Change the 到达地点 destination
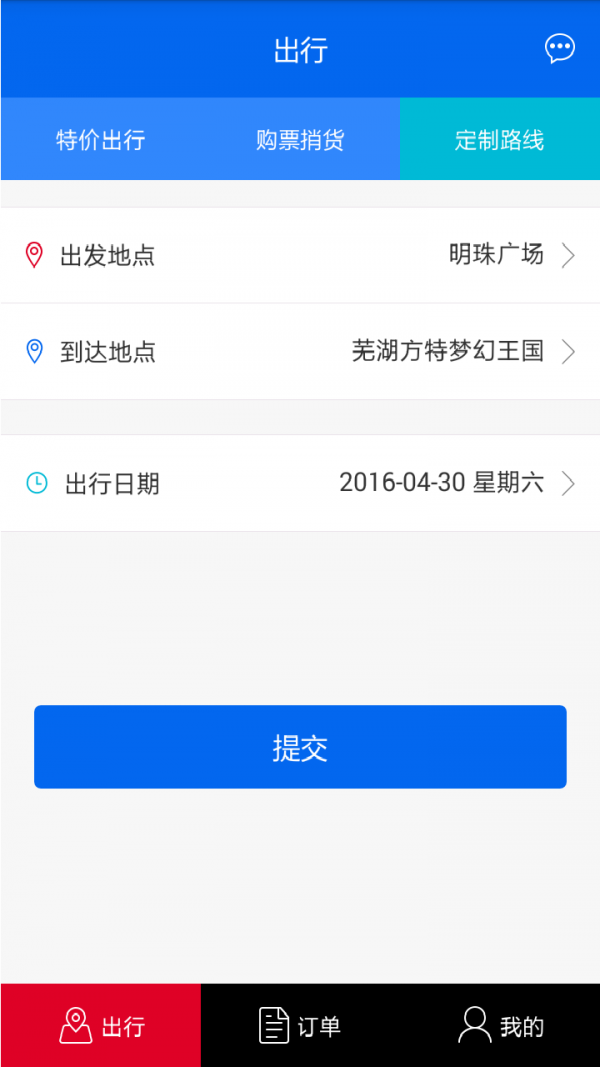600x1067 pixels. coord(300,351)
